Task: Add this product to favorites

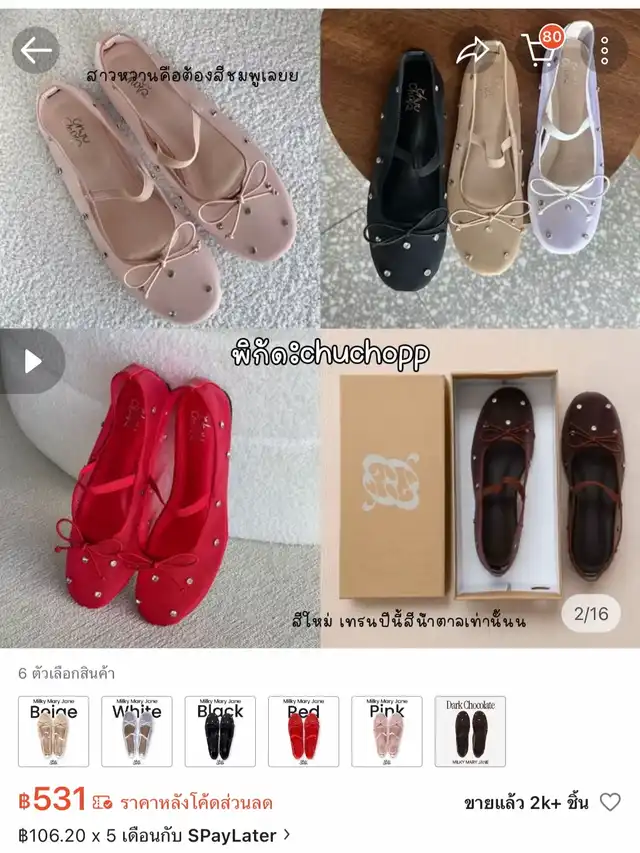Action: tap(610, 802)
